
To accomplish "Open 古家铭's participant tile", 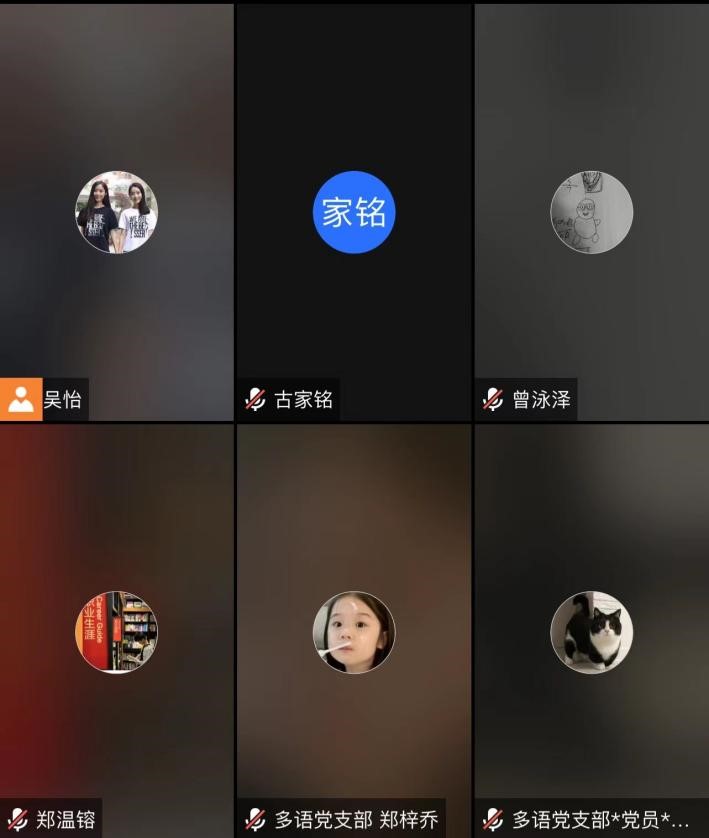I will tap(354, 212).
